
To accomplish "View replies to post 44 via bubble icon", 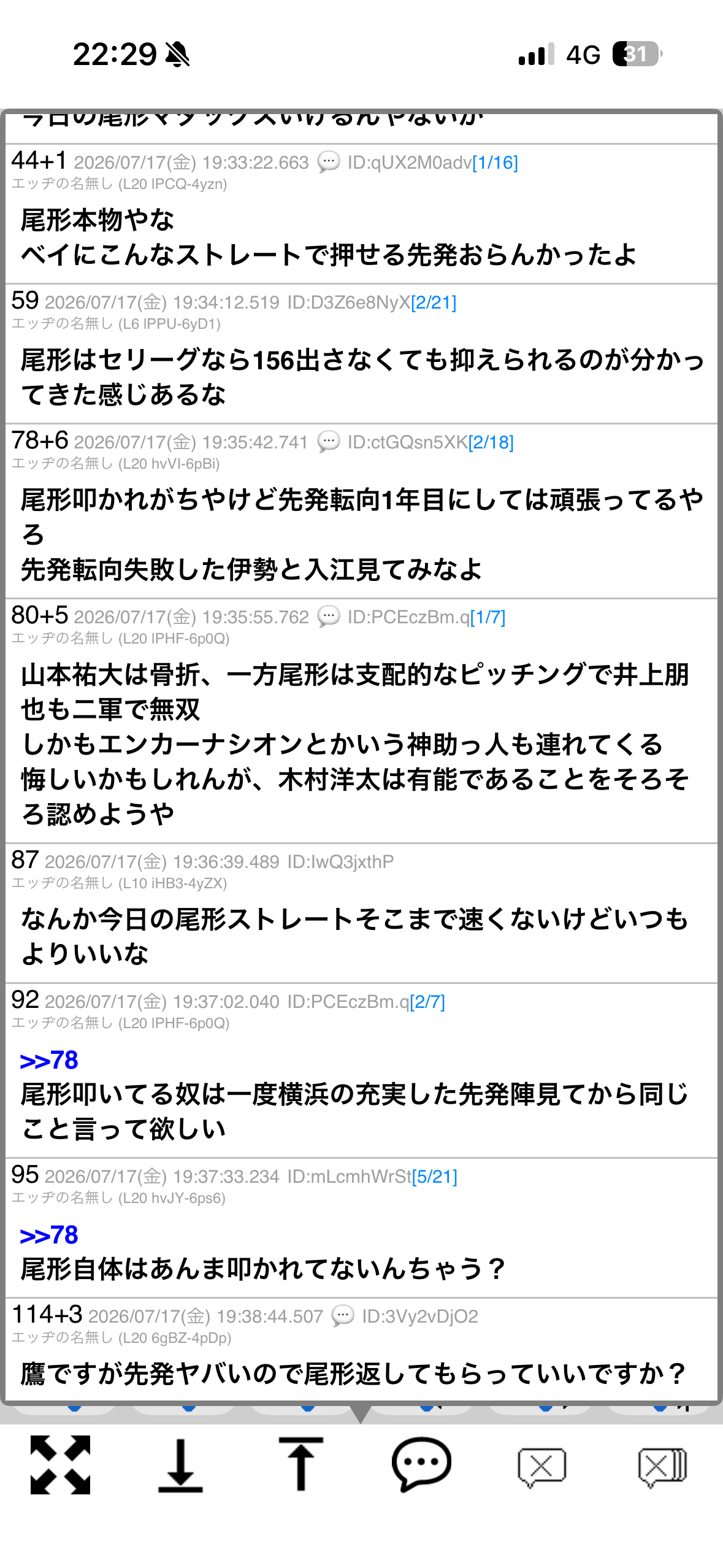I will coord(329,162).
